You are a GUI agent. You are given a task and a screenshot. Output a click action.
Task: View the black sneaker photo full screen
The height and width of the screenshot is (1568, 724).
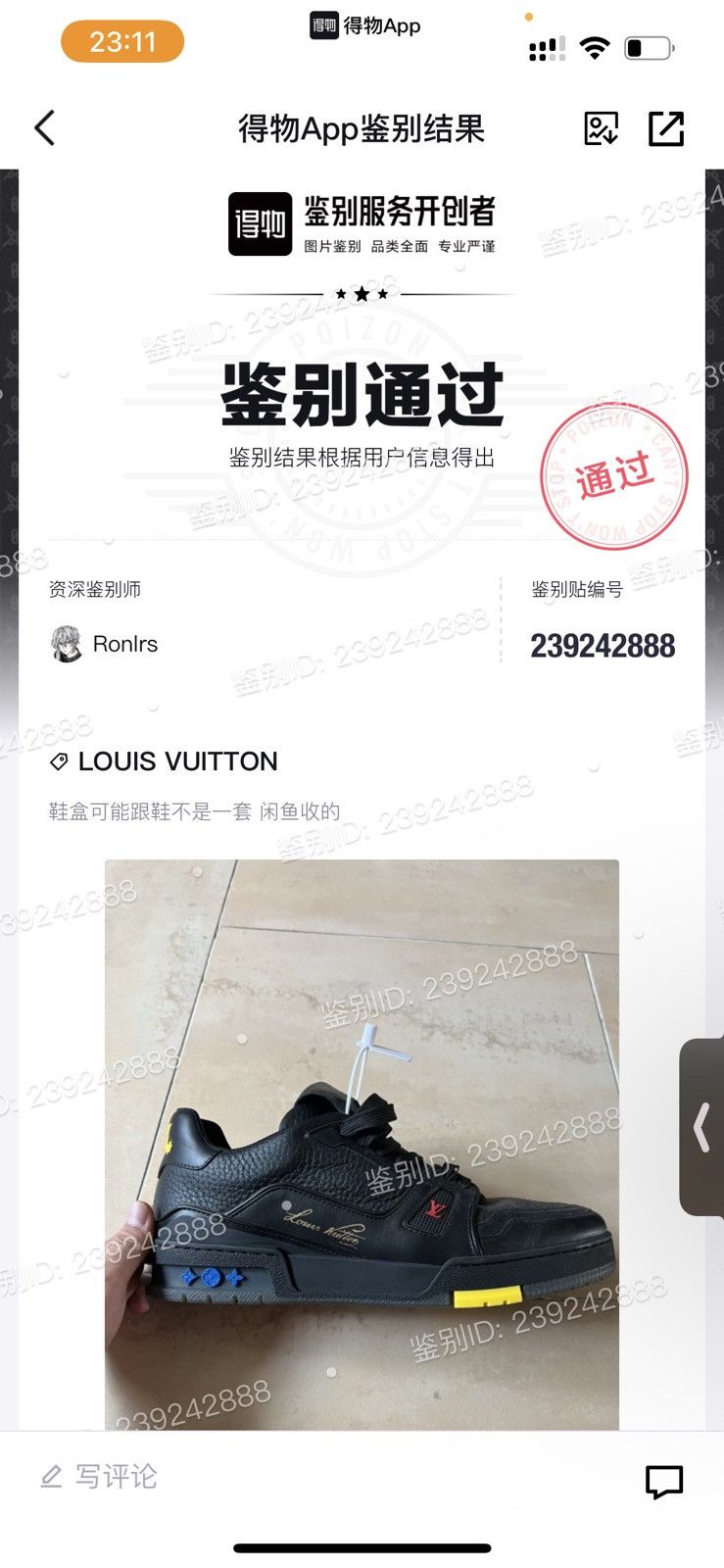point(362,1144)
